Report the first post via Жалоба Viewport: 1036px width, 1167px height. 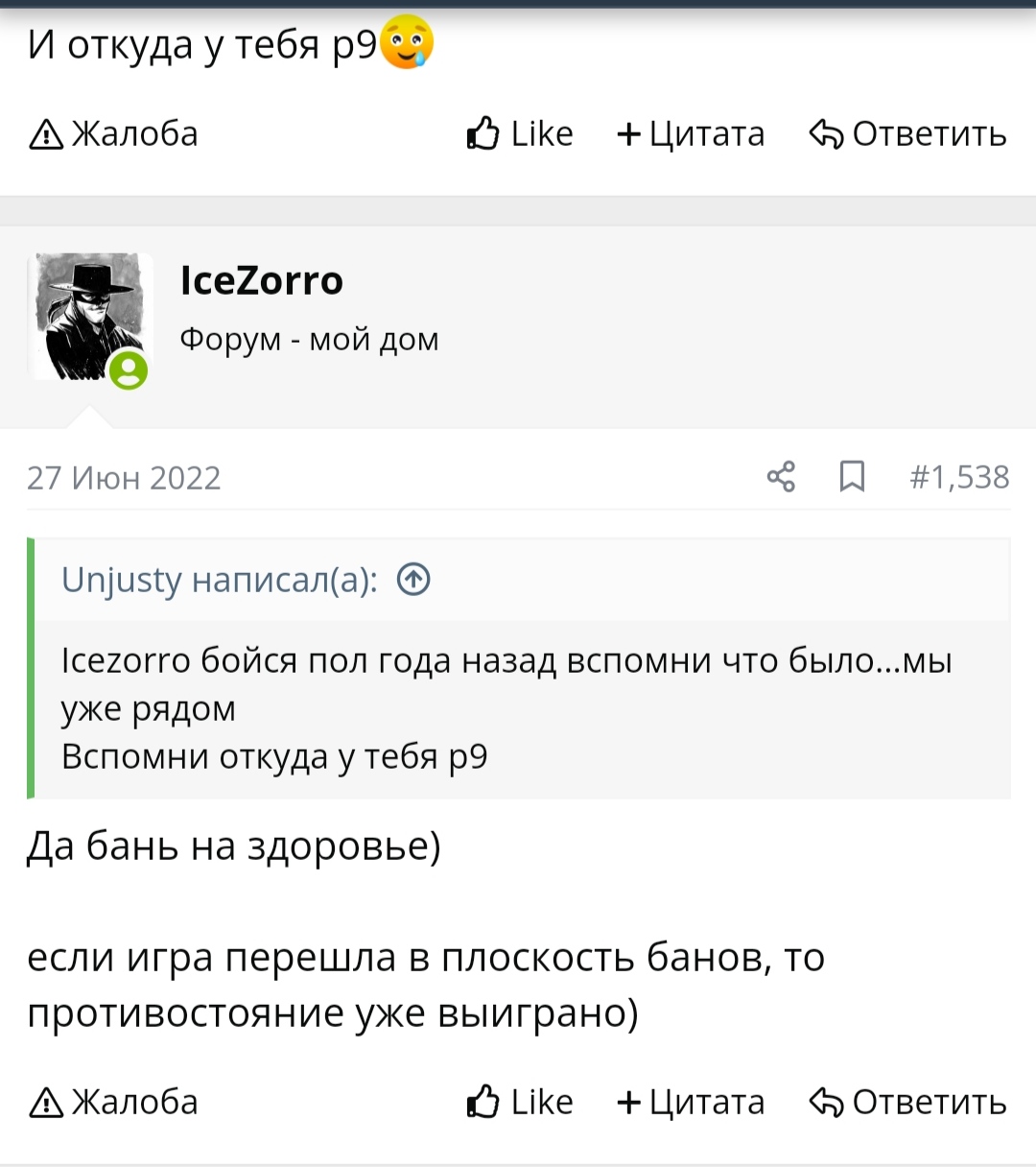click(114, 134)
